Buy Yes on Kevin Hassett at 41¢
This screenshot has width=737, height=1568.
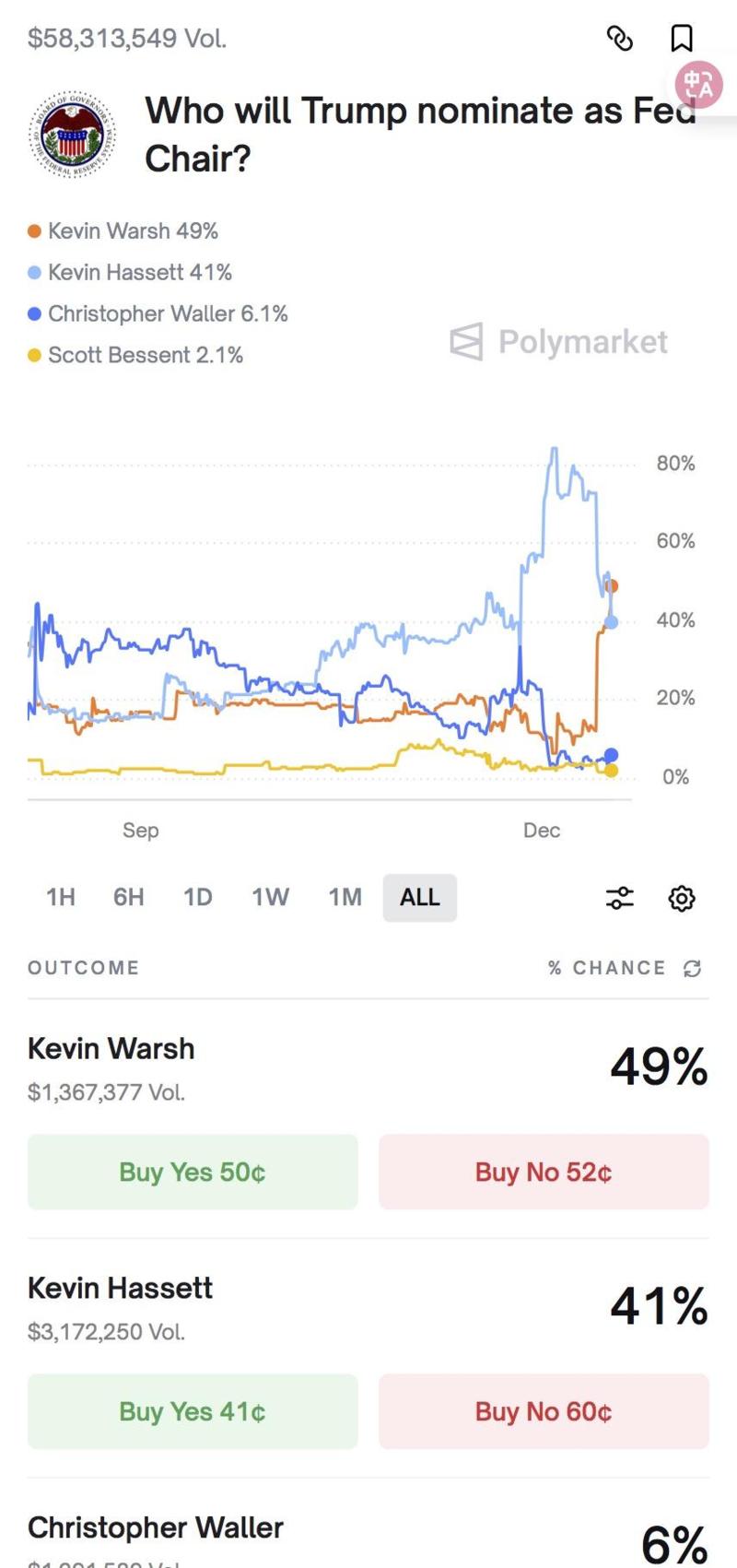(193, 1411)
